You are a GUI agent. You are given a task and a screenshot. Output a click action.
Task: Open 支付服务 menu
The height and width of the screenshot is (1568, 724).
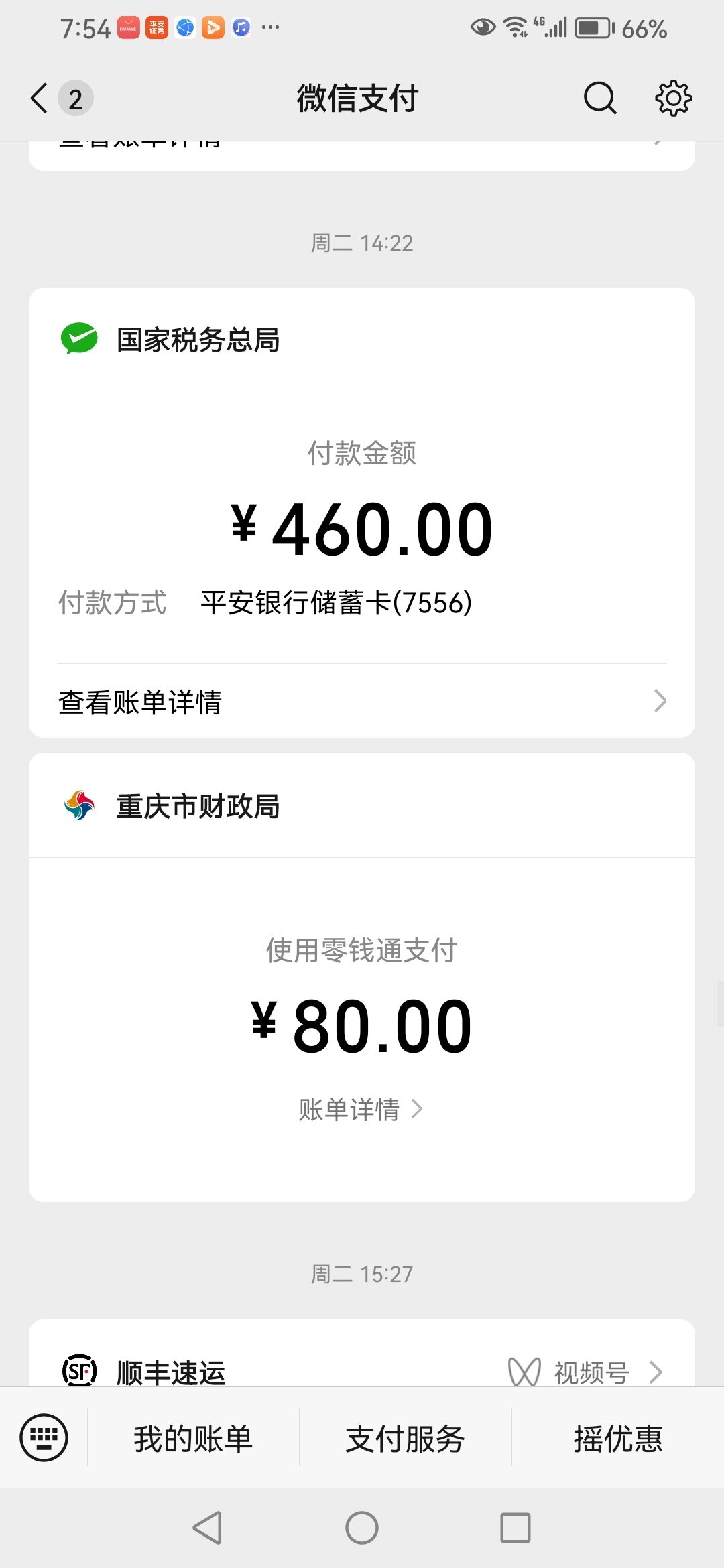pos(405,1438)
